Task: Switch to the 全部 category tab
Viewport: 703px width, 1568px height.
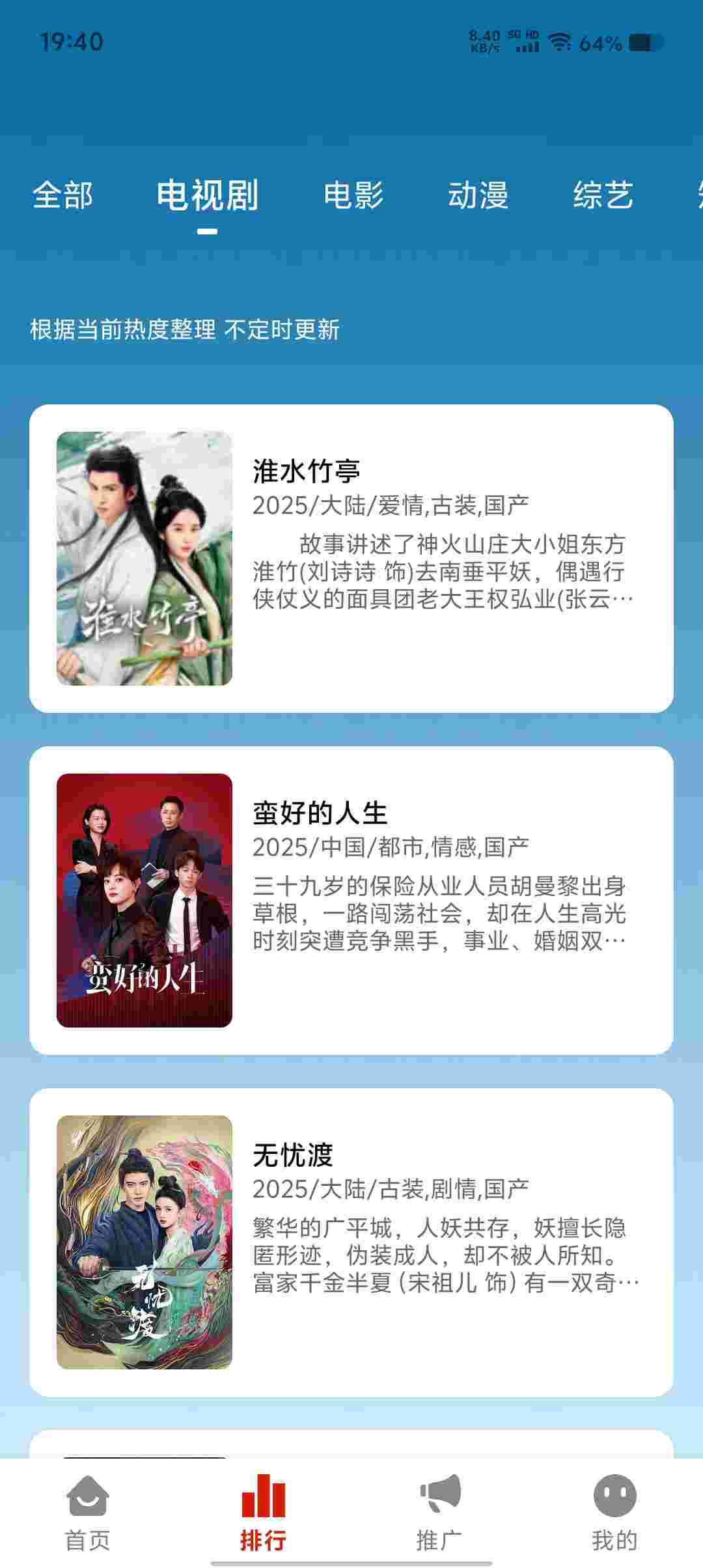Action: coord(63,195)
